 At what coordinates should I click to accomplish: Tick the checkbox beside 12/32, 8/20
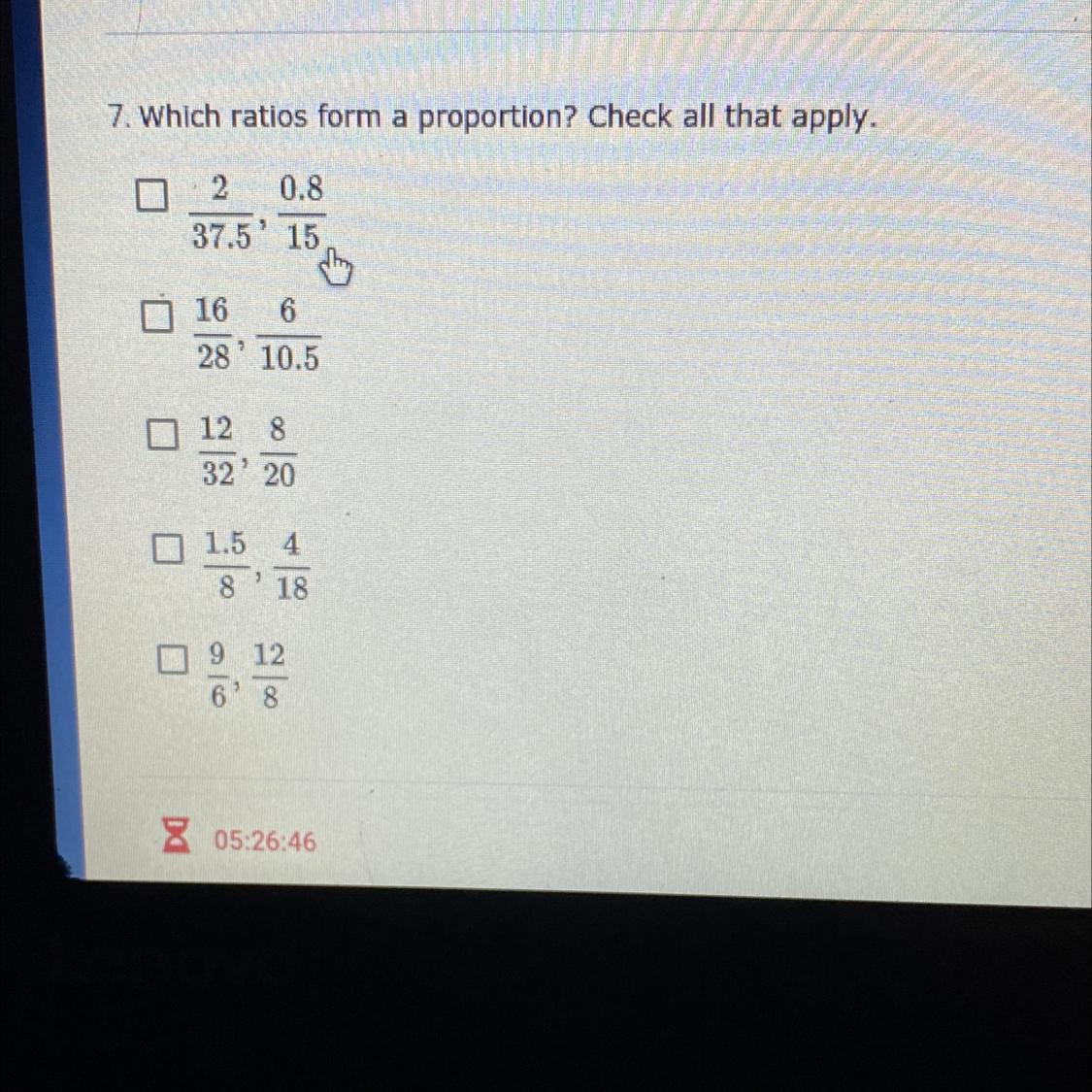(162, 435)
